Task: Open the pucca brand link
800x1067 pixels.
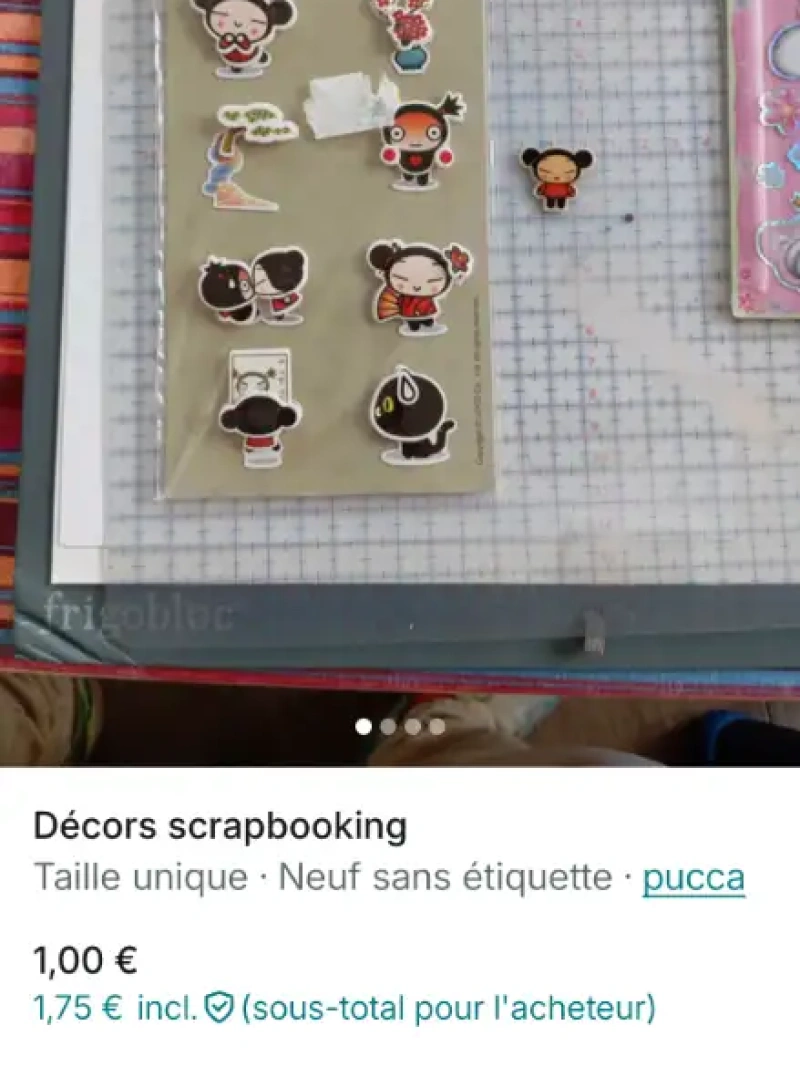Action: 693,878
